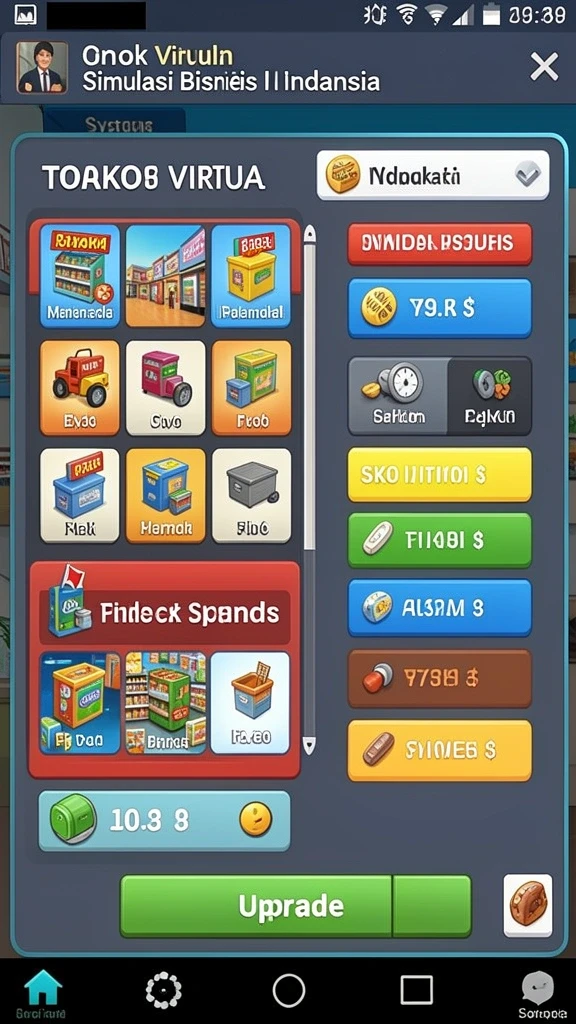
Task: Tap the yellow SKO price button
Action: [440, 474]
